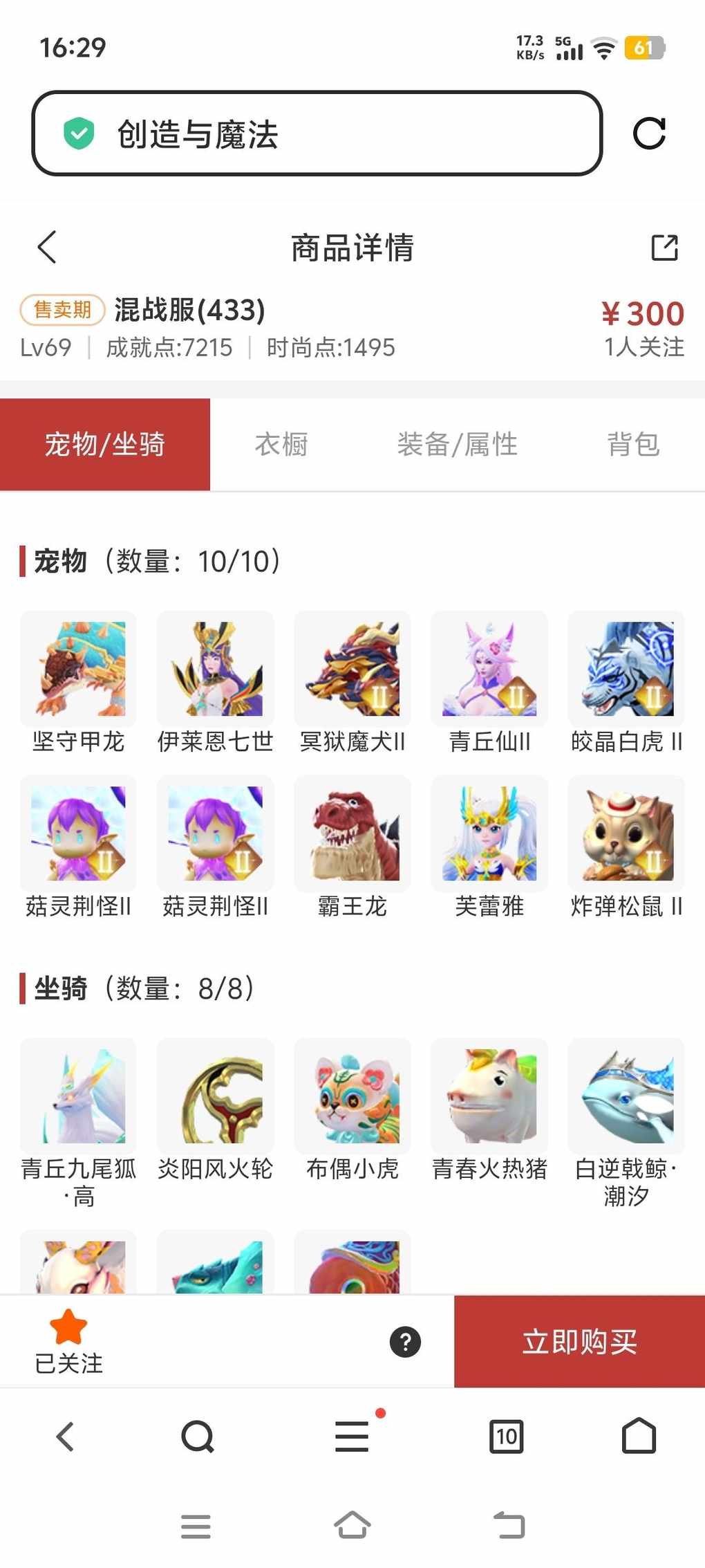Go back from 商品详情 page

click(47, 247)
